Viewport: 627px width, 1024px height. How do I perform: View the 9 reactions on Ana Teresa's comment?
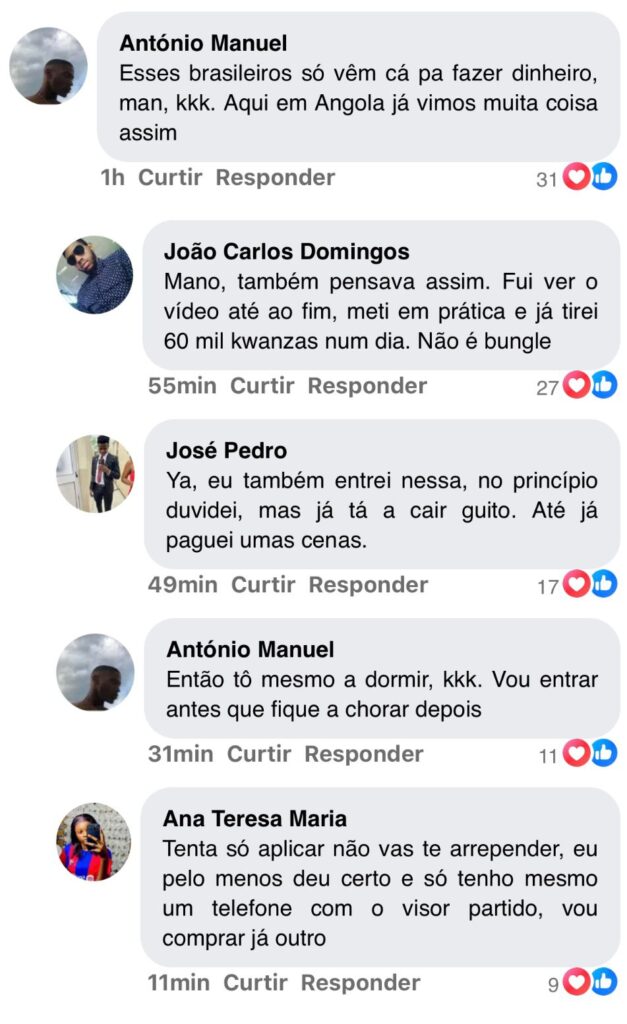pos(582,984)
